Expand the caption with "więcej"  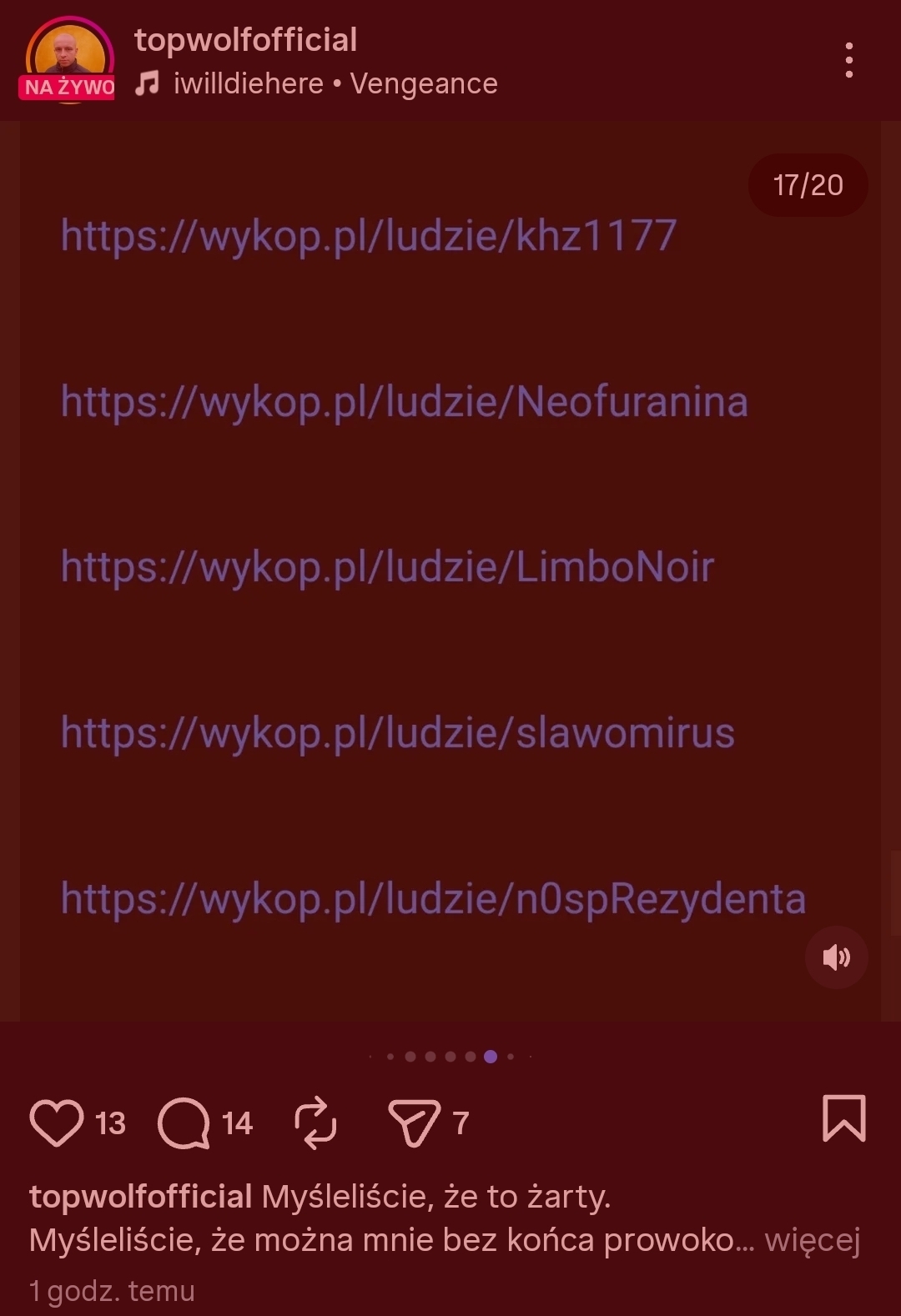(x=812, y=1240)
